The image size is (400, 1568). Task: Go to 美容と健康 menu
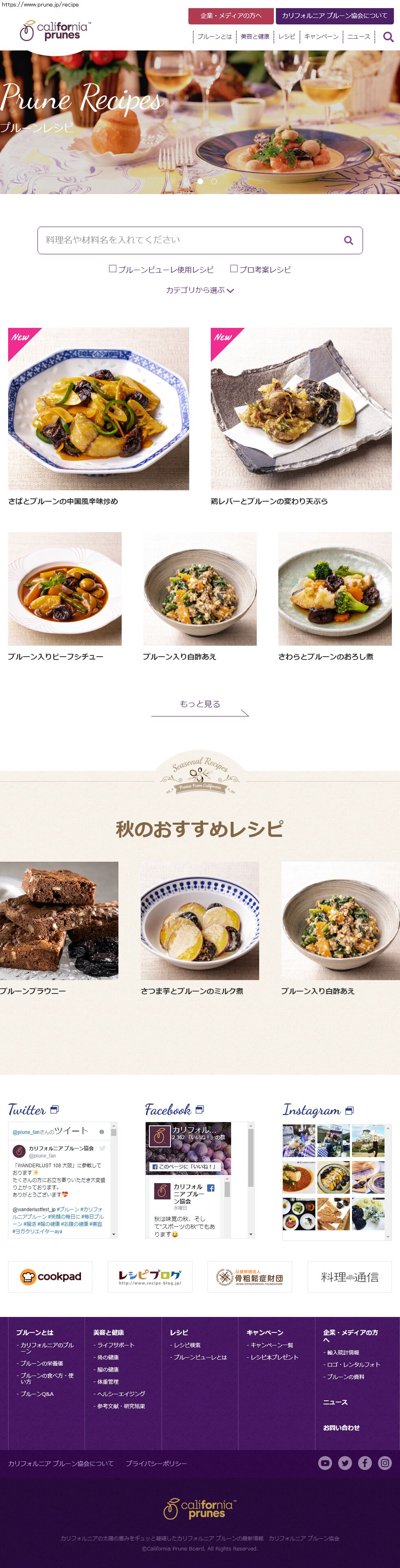pos(254,37)
